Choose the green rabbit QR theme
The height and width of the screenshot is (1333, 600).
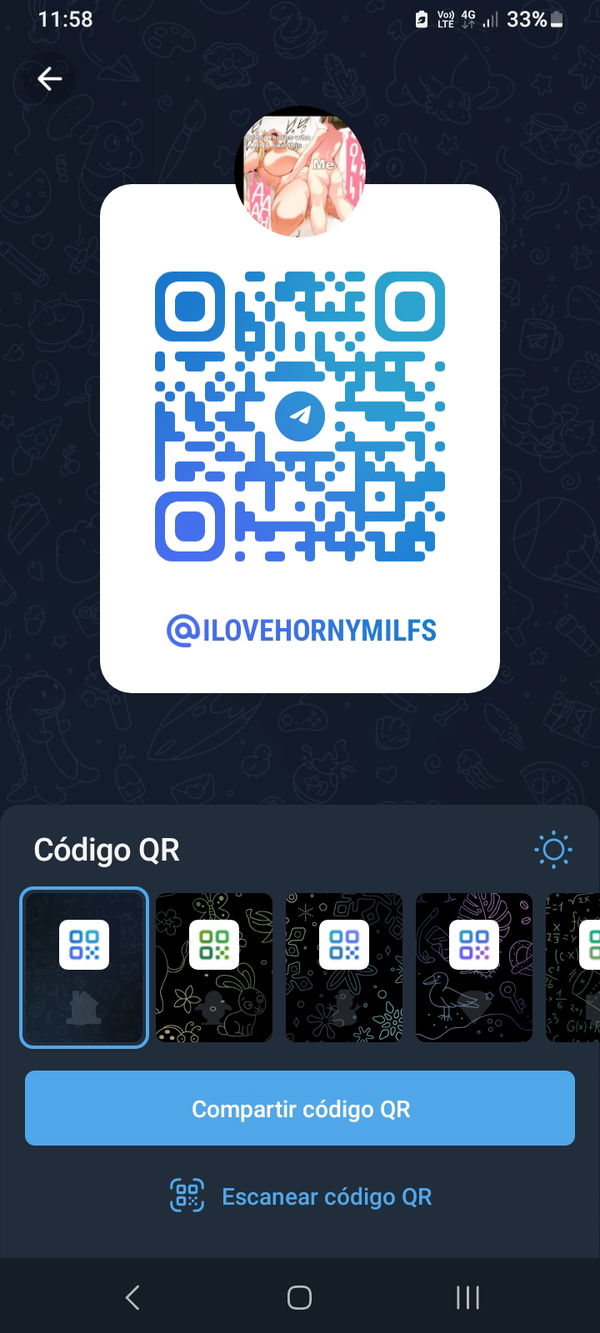point(214,967)
